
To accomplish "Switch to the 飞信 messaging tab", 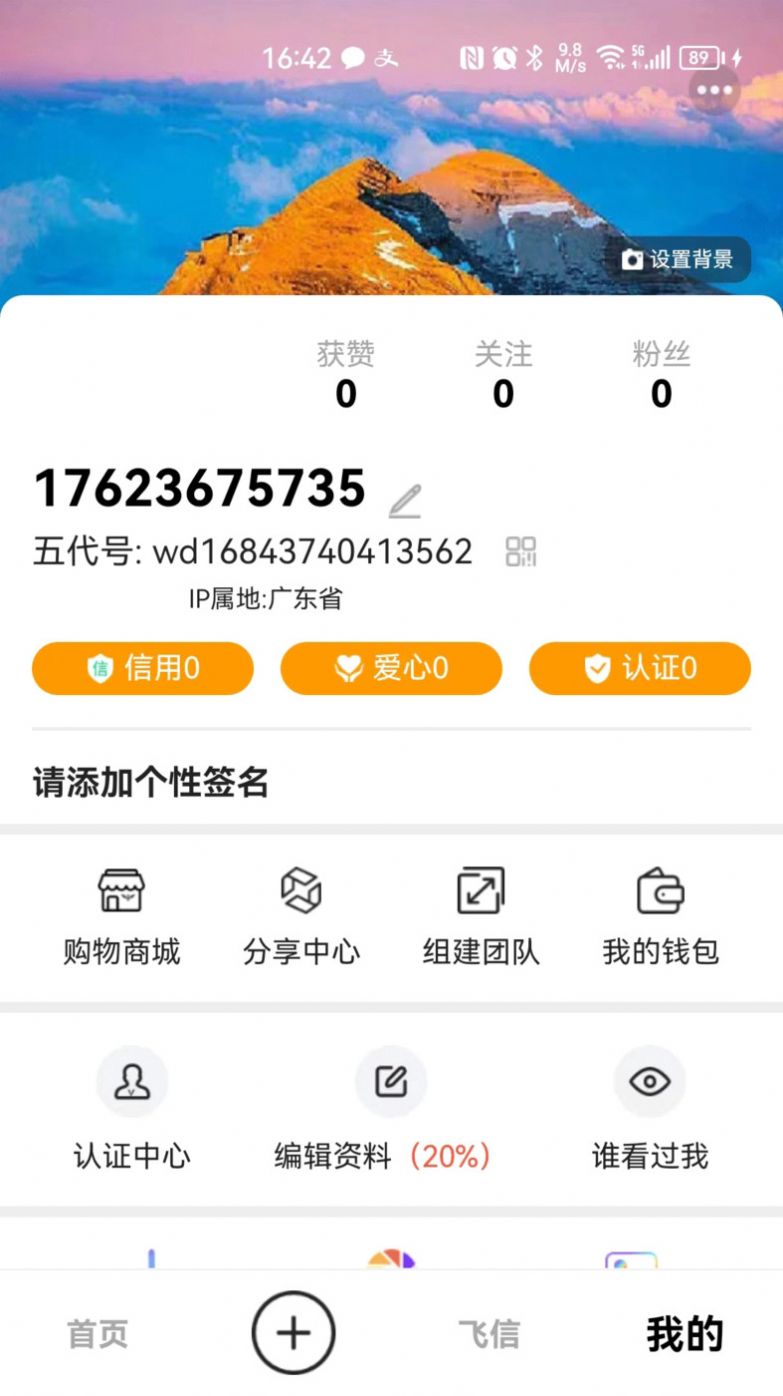I will (489, 1331).
